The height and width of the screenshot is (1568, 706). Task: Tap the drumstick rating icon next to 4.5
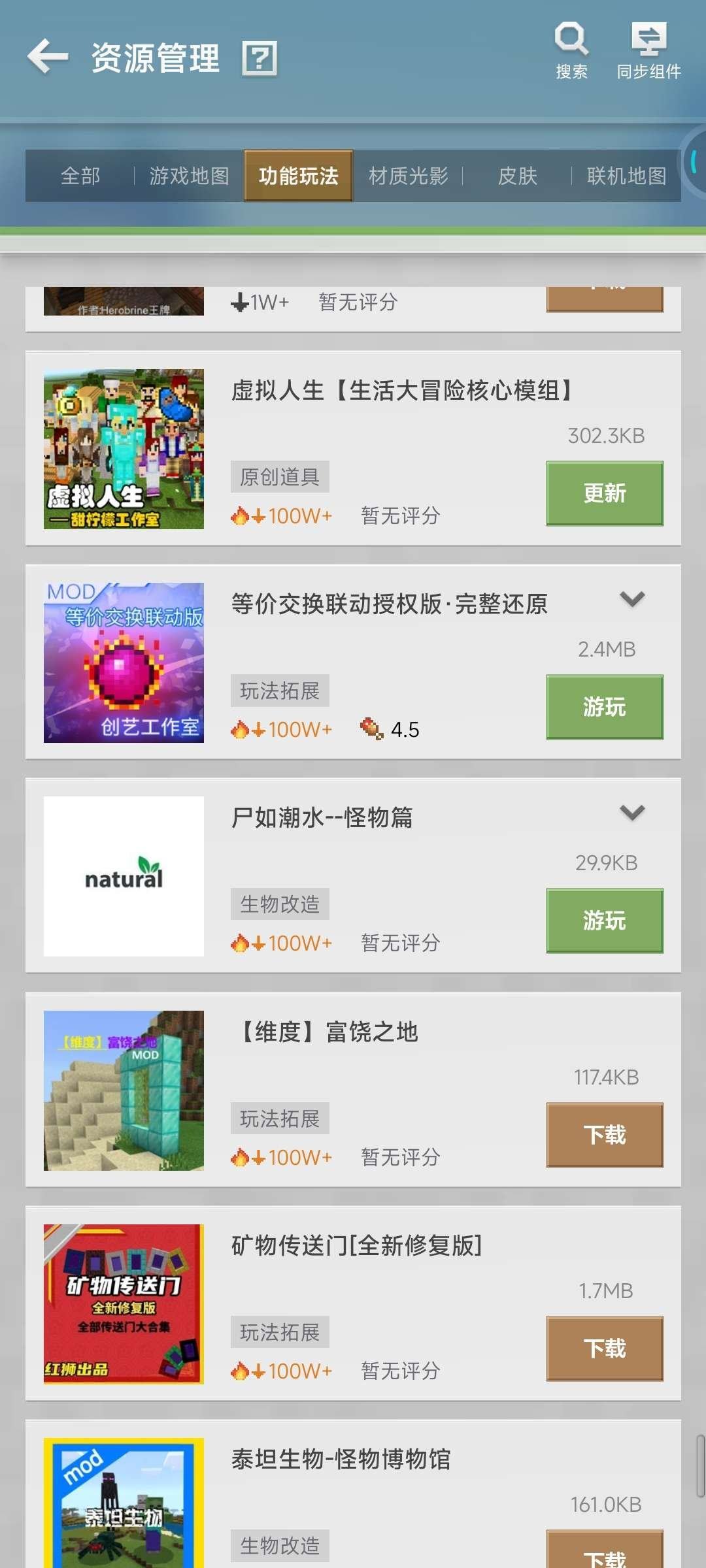click(369, 728)
